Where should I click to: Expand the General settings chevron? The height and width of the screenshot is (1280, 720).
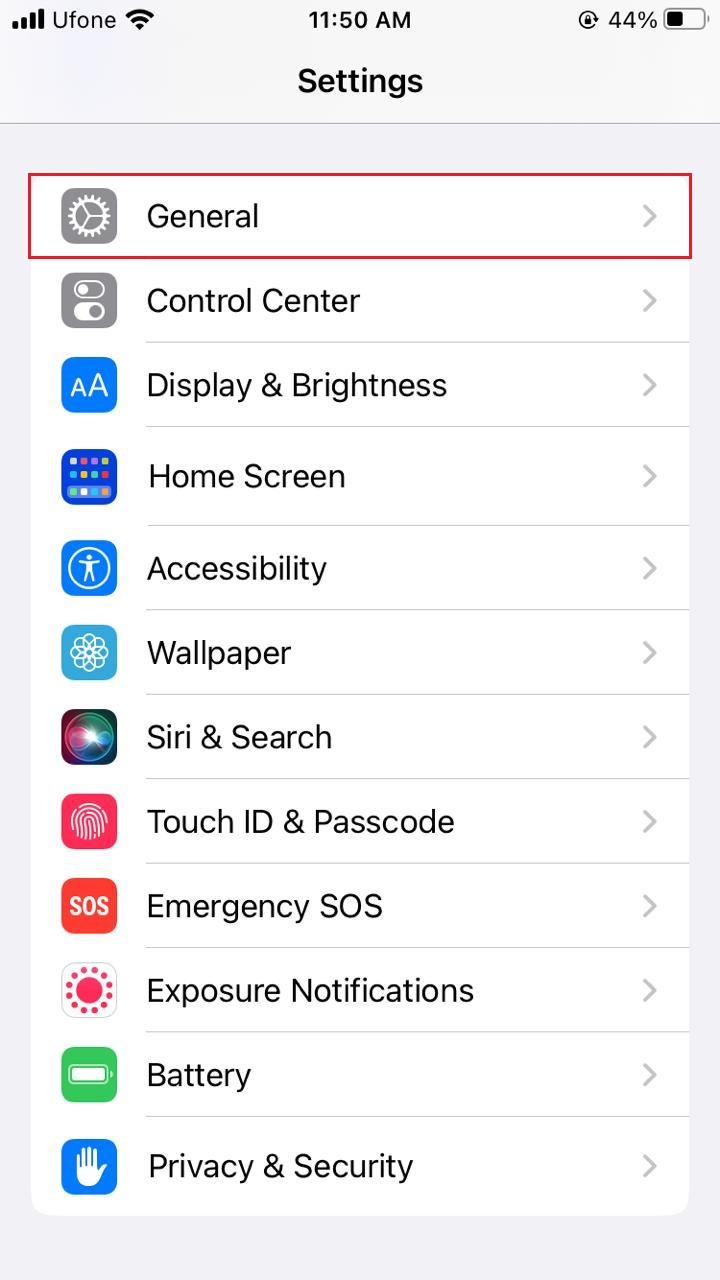click(x=650, y=216)
